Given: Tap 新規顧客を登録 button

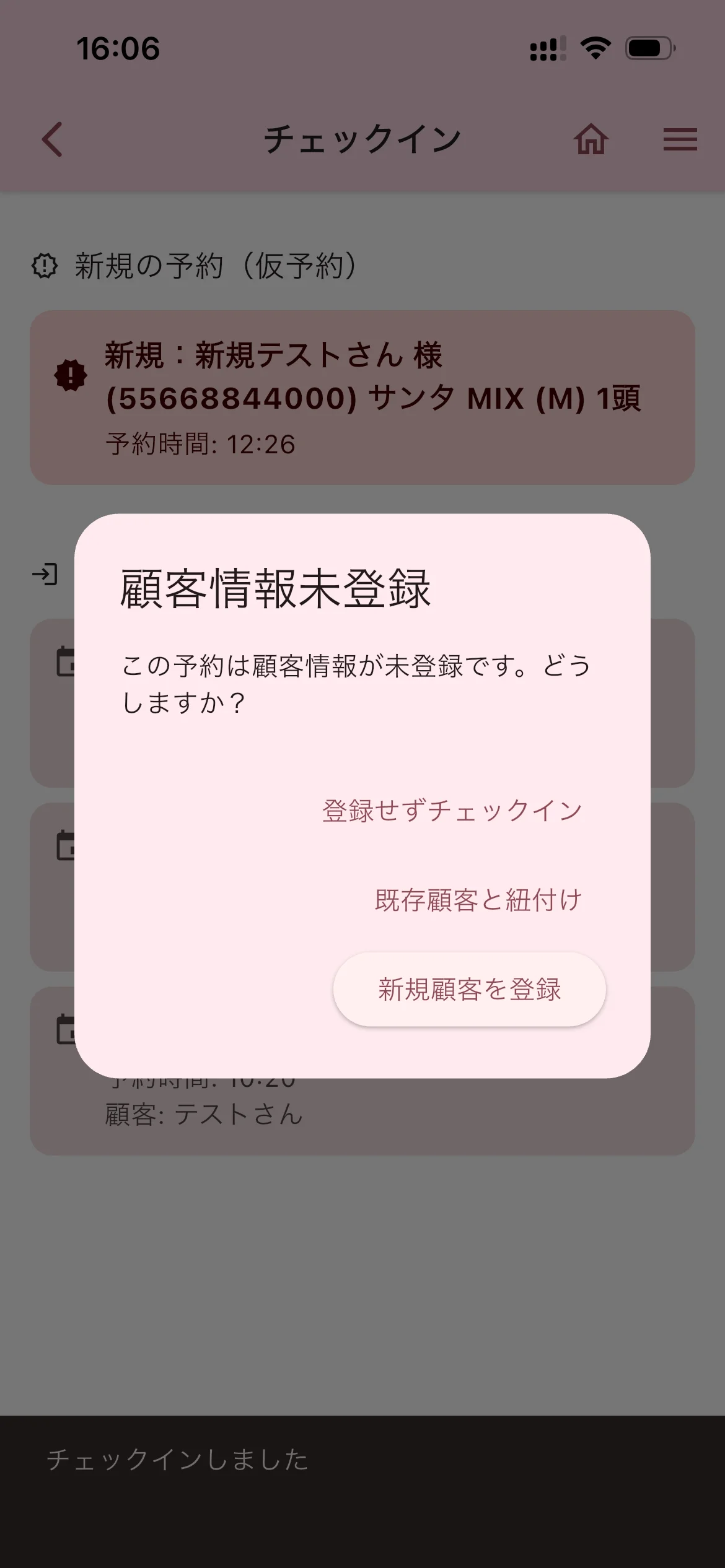Looking at the screenshot, I should [x=469, y=990].
